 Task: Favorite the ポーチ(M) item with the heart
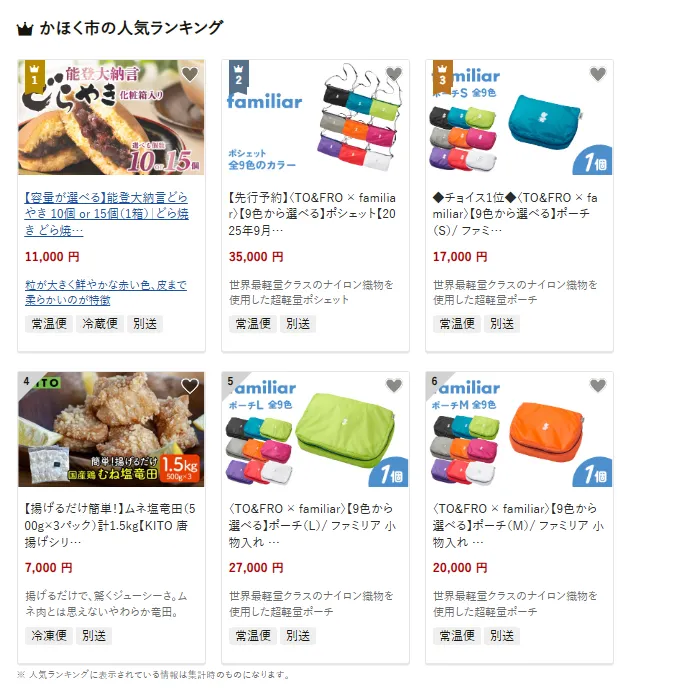(598, 386)
